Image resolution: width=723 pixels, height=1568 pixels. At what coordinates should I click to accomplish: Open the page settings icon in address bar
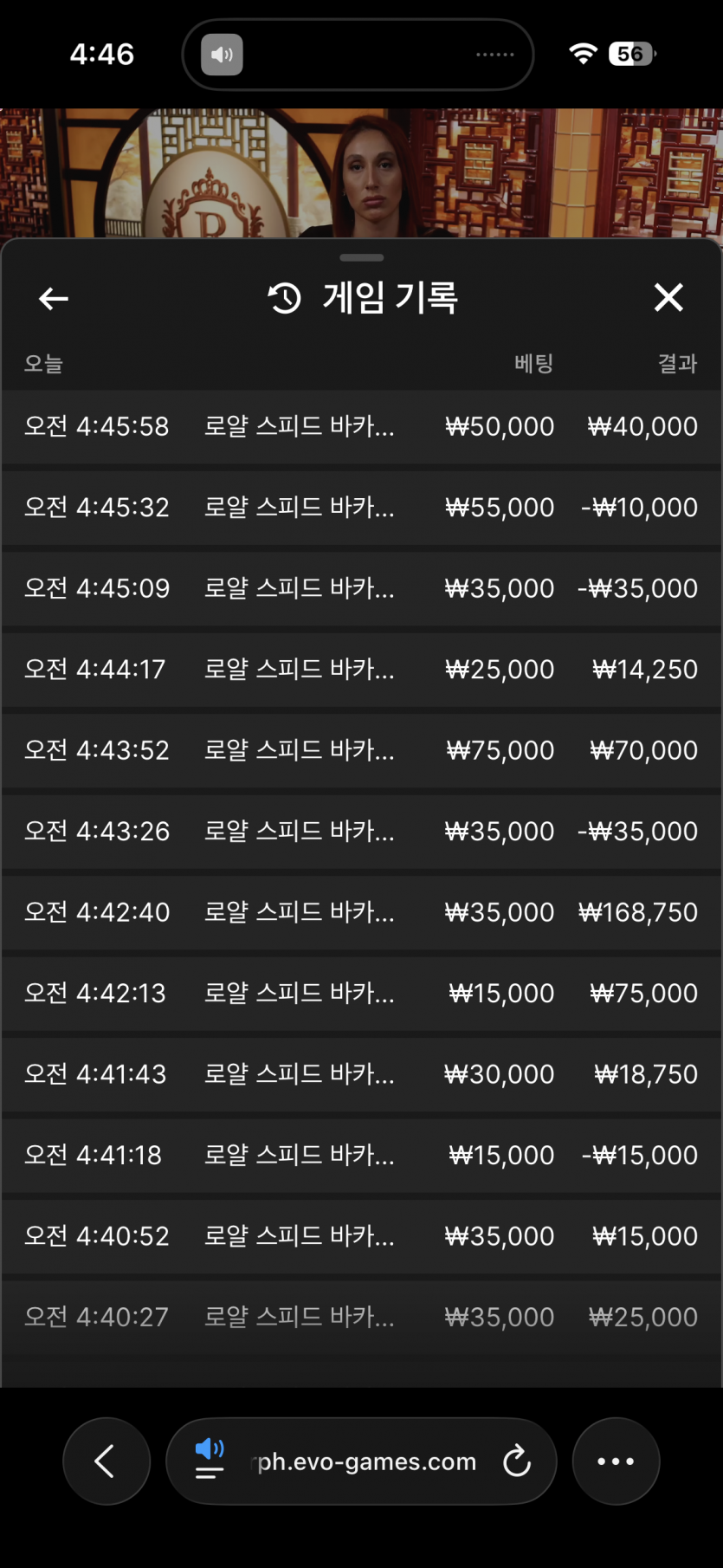pyautogui.click(x=210, y=1460)
